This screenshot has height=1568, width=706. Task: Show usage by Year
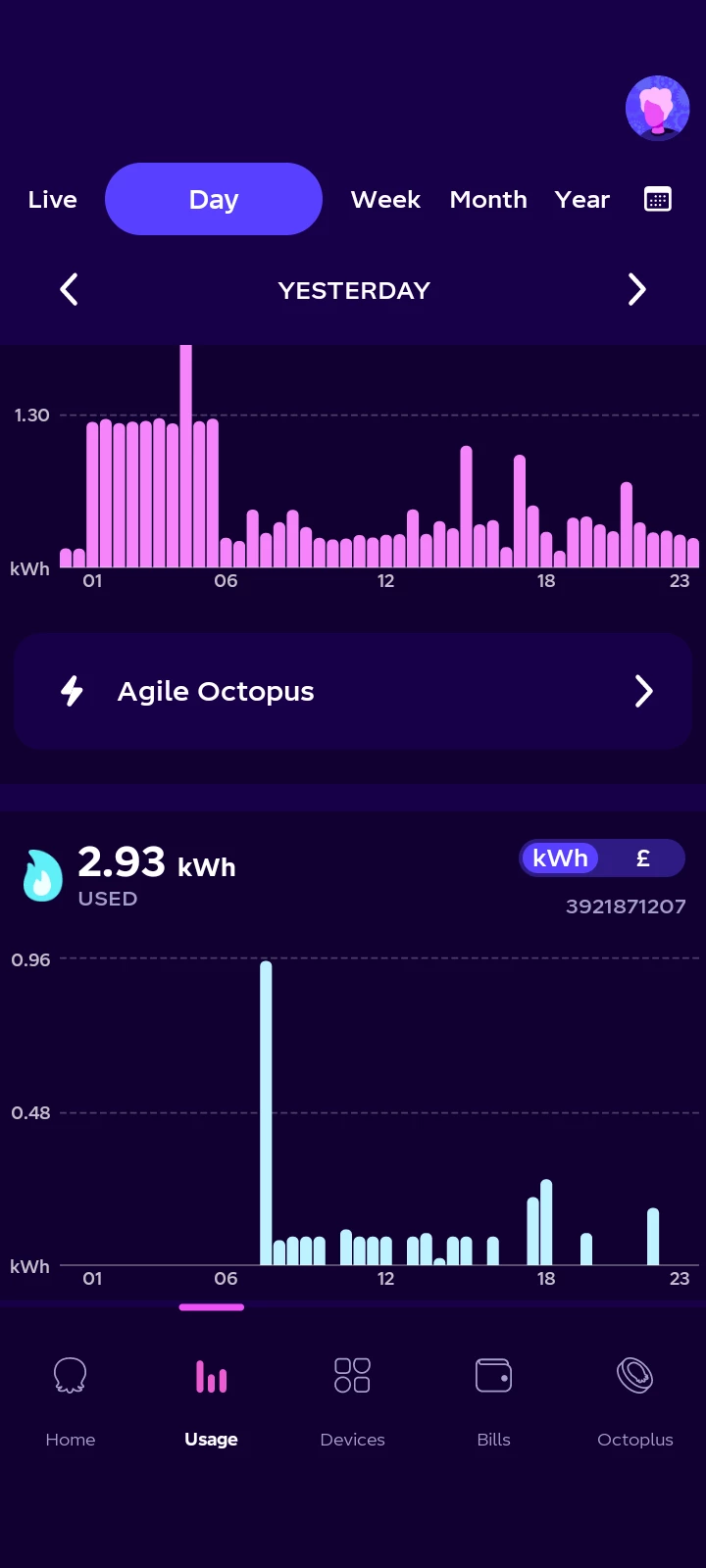582,200
